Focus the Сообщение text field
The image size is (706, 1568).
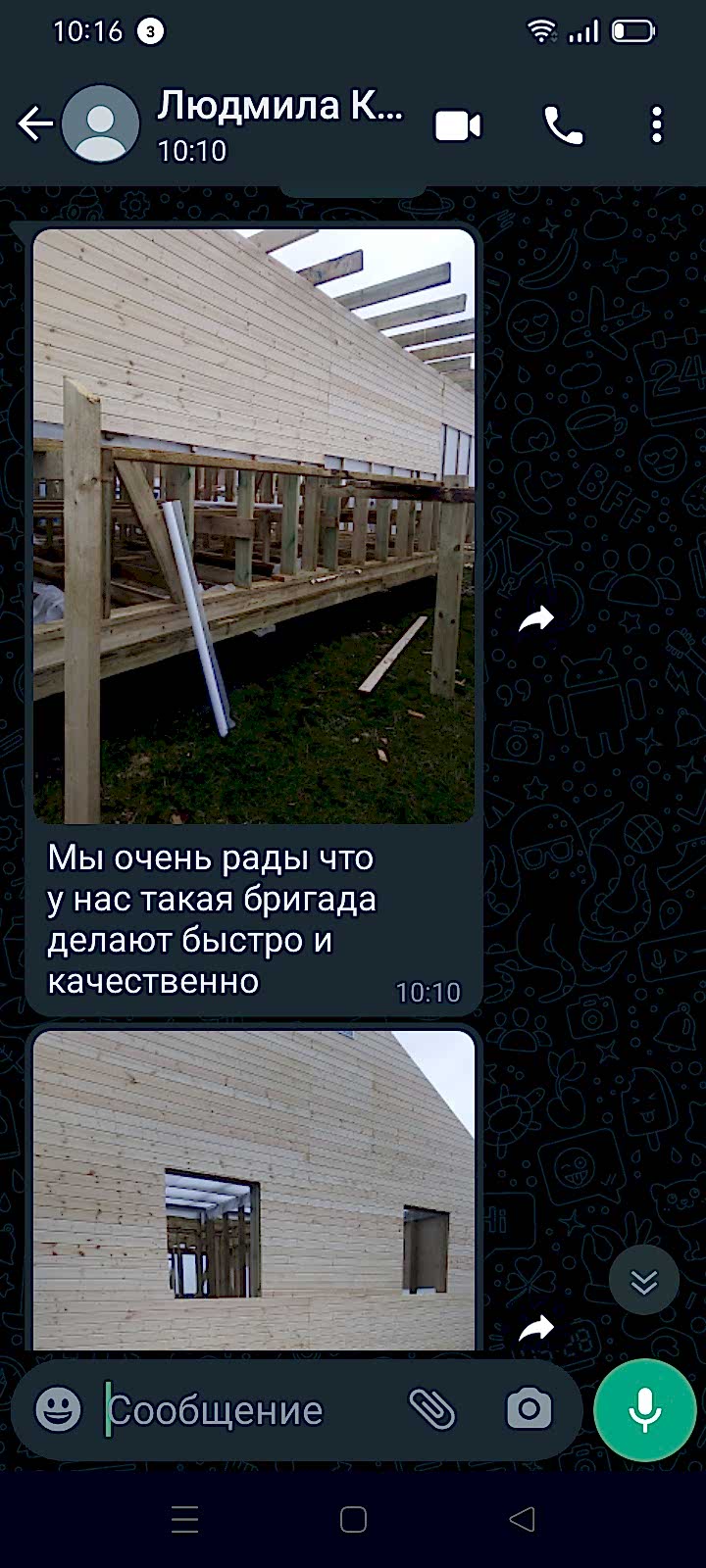click(x=245, y=1410)
